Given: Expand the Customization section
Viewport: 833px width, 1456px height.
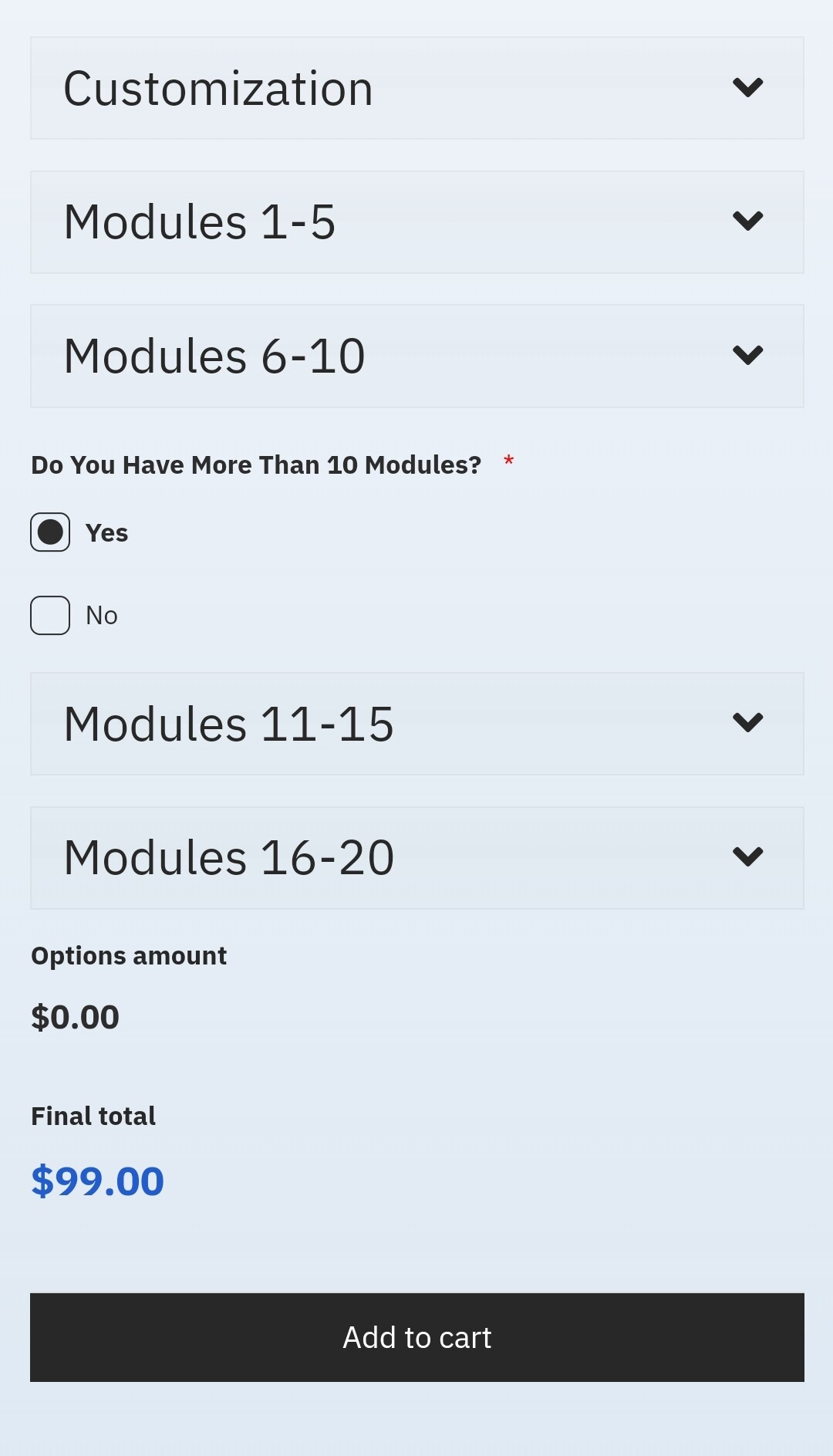Looking at the screenshot, I should coord(416,88).
